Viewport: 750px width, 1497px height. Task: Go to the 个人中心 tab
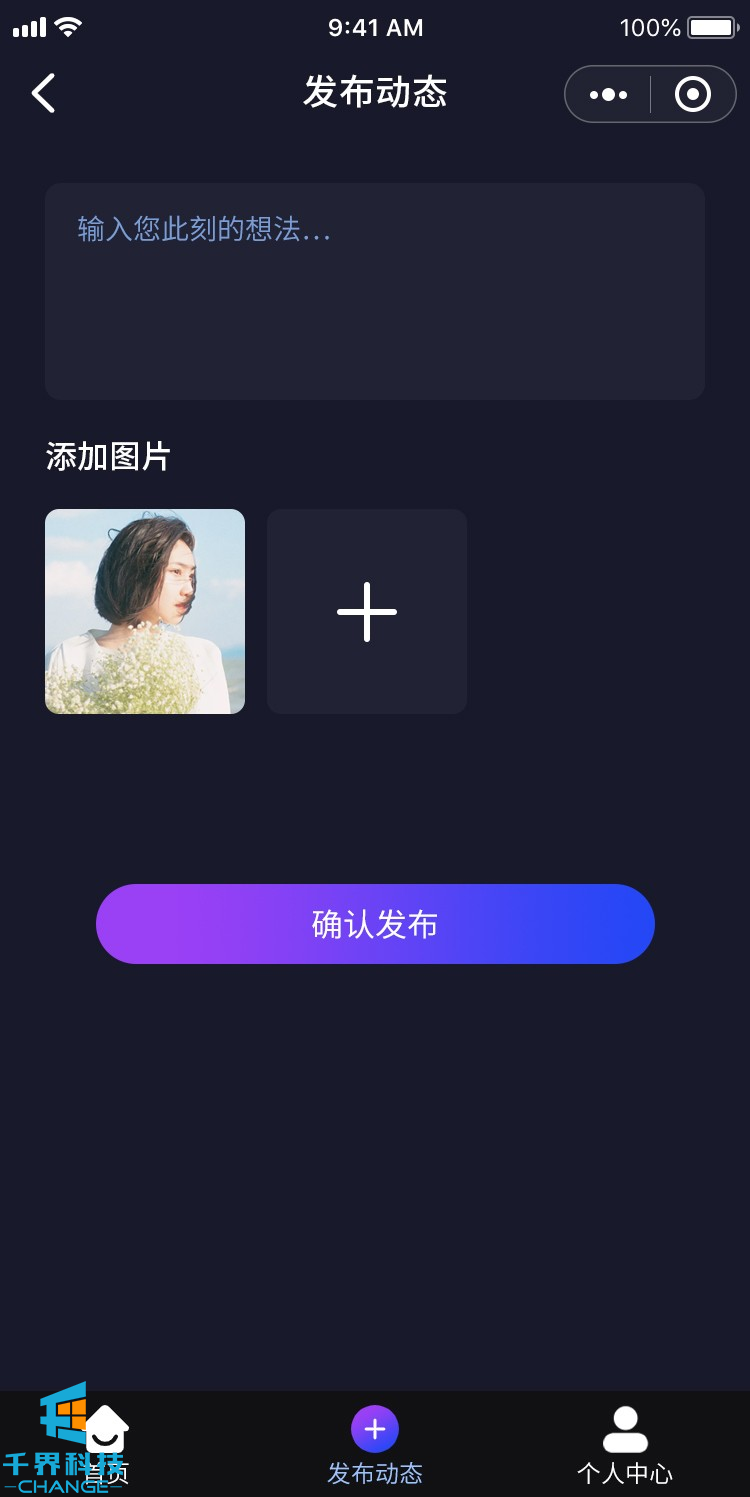pos(625,1443)
